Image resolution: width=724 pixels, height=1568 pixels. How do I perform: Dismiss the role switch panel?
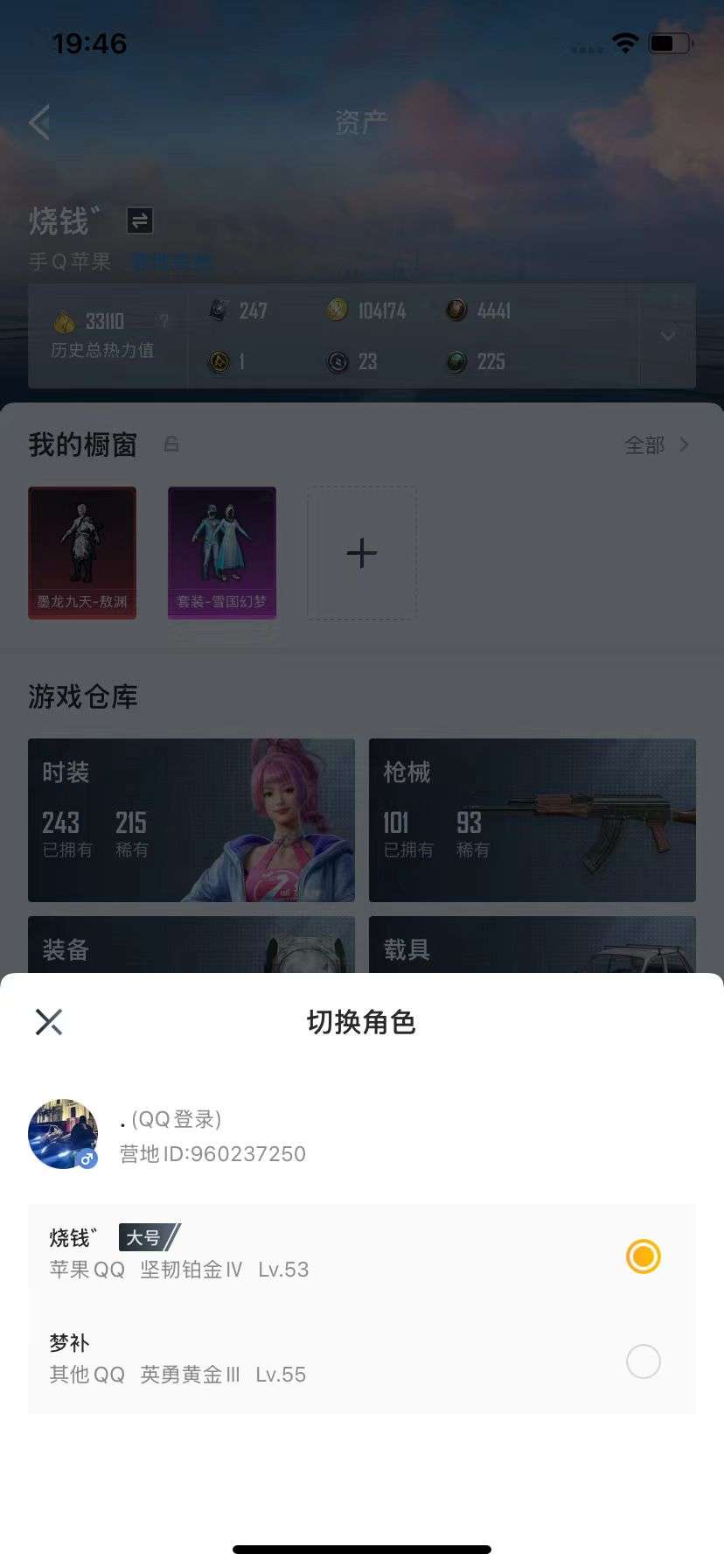49,1021
